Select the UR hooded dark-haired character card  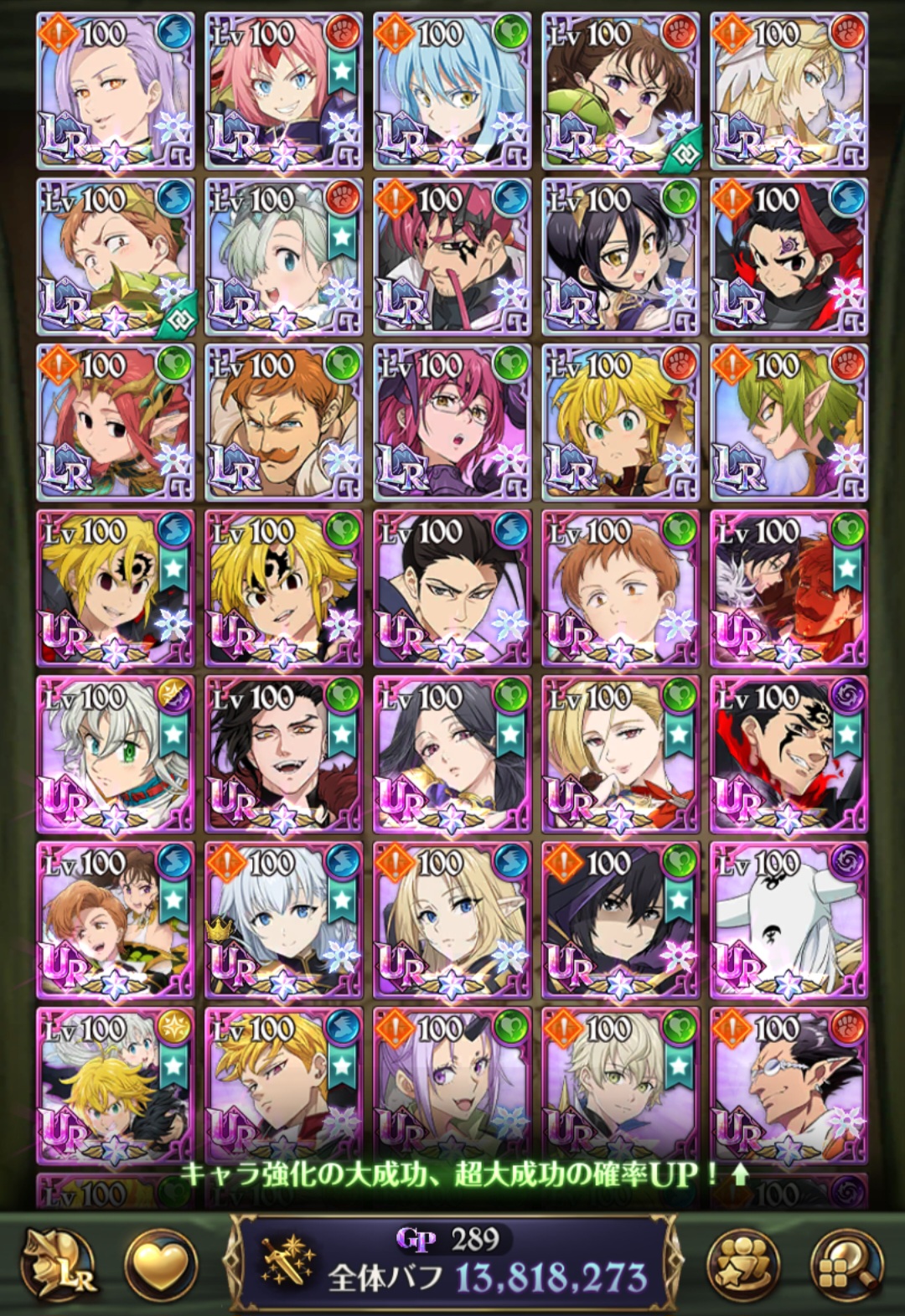coord(619,920)
